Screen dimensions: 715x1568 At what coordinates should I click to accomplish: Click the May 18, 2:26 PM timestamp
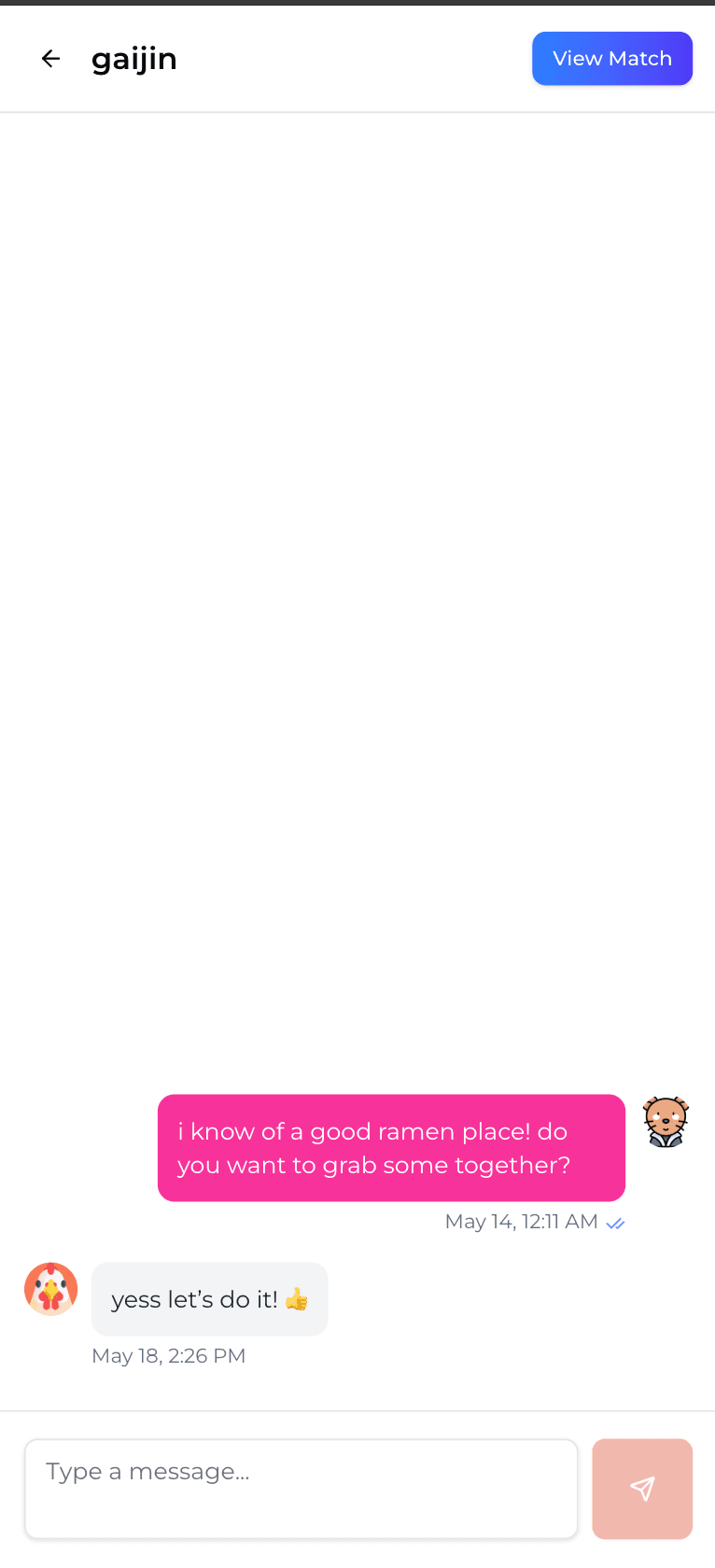(x=168, y=1355)
